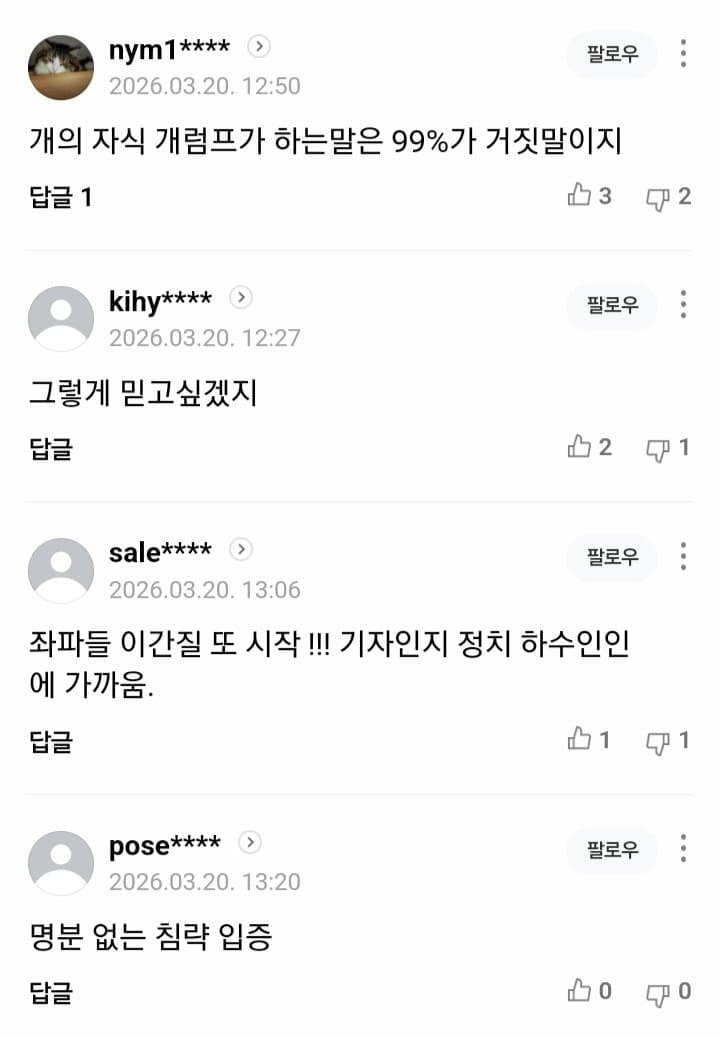Open overflow menu on sale**** comment
Screen dimensions: 720x1038
[x=683, y=558]
